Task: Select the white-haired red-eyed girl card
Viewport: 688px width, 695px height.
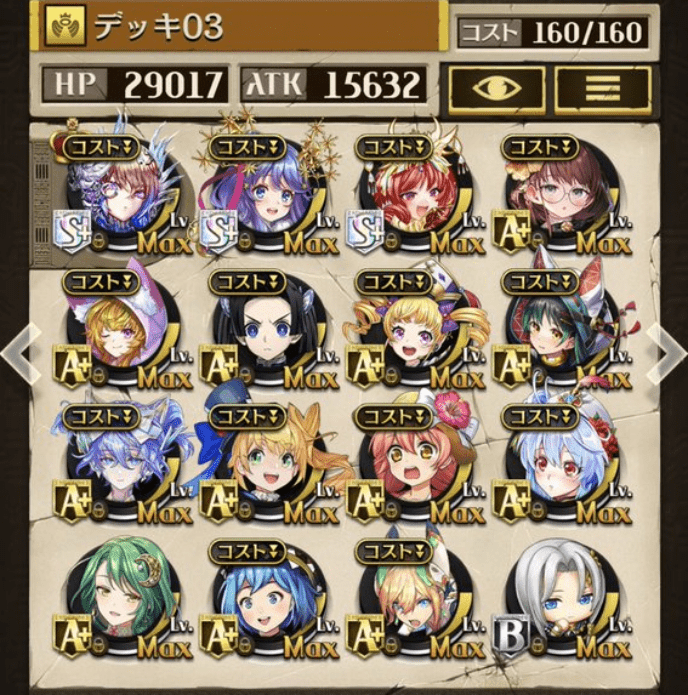Action: [562, 467]
